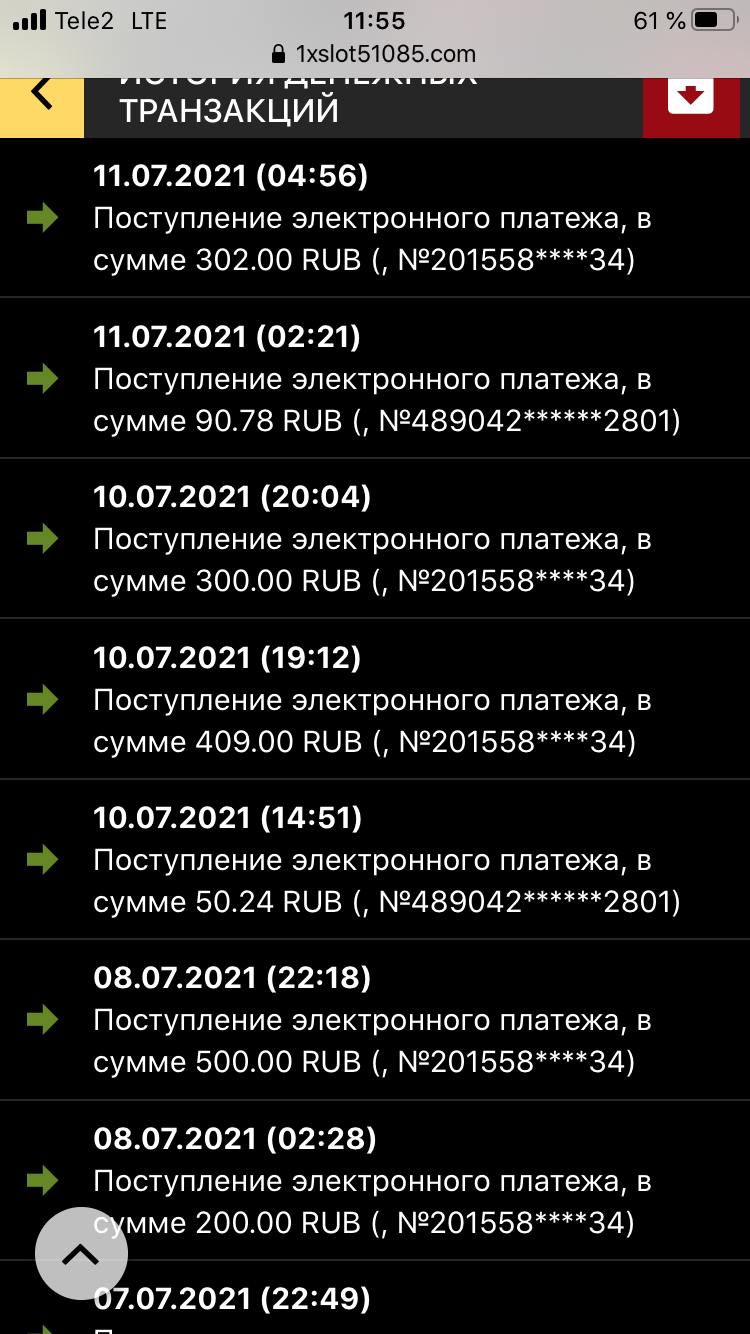
Task: Click the green arrow for the 500.00 RUB payment
Action: [x=41, y=1021]
